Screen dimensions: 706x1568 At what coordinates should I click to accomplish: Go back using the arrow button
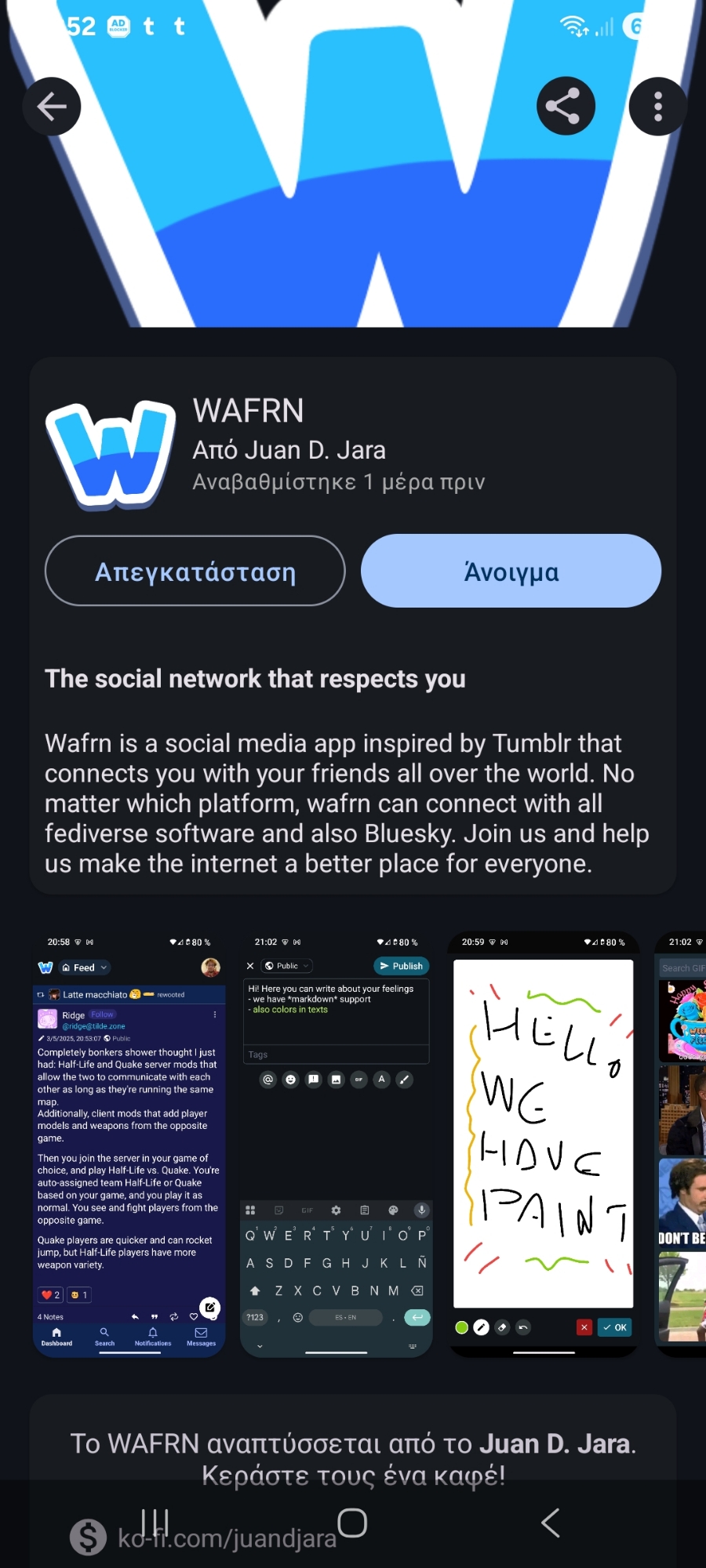[52, 107]
